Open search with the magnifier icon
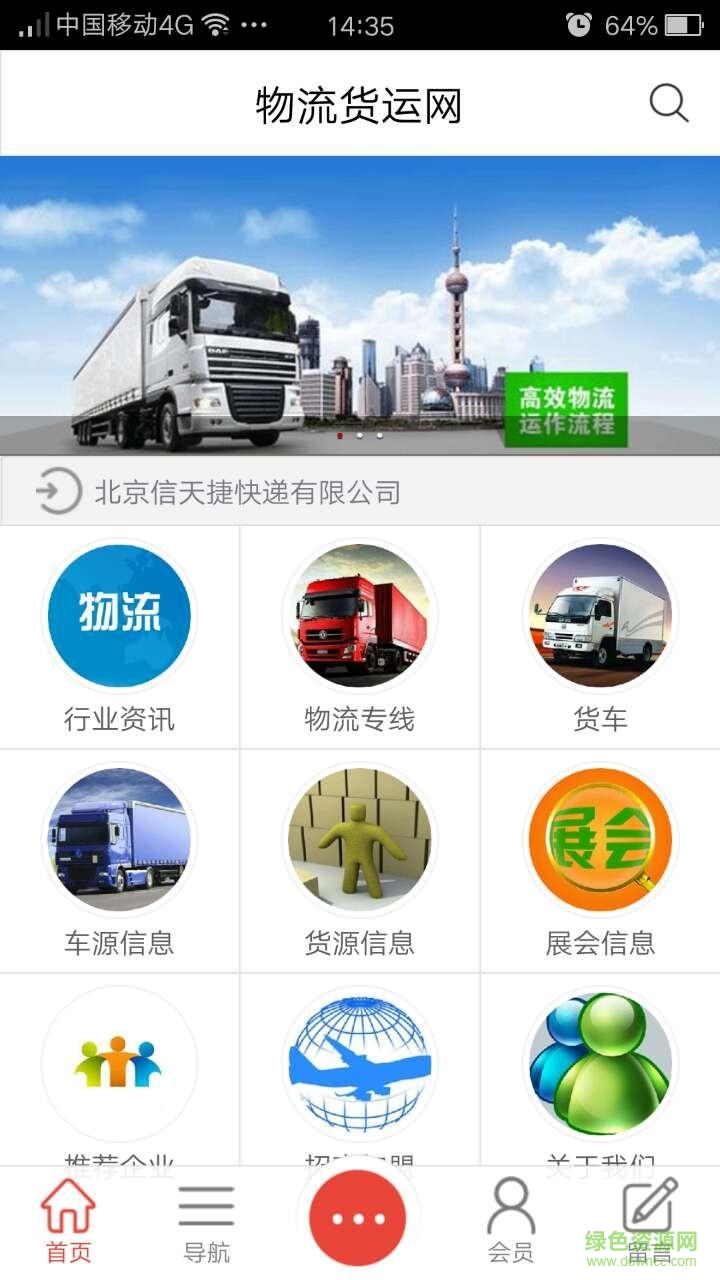Viewport: 720px width, 1280px height. [x=668, y=101]
